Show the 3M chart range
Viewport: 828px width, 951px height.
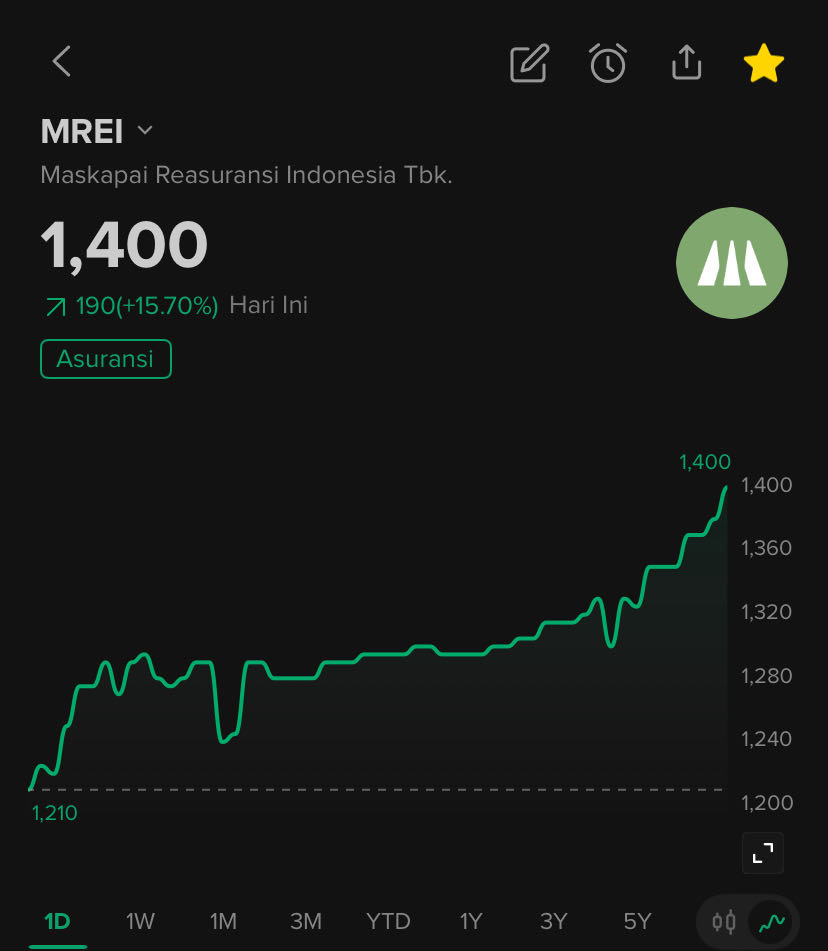(x=305, y=921)
